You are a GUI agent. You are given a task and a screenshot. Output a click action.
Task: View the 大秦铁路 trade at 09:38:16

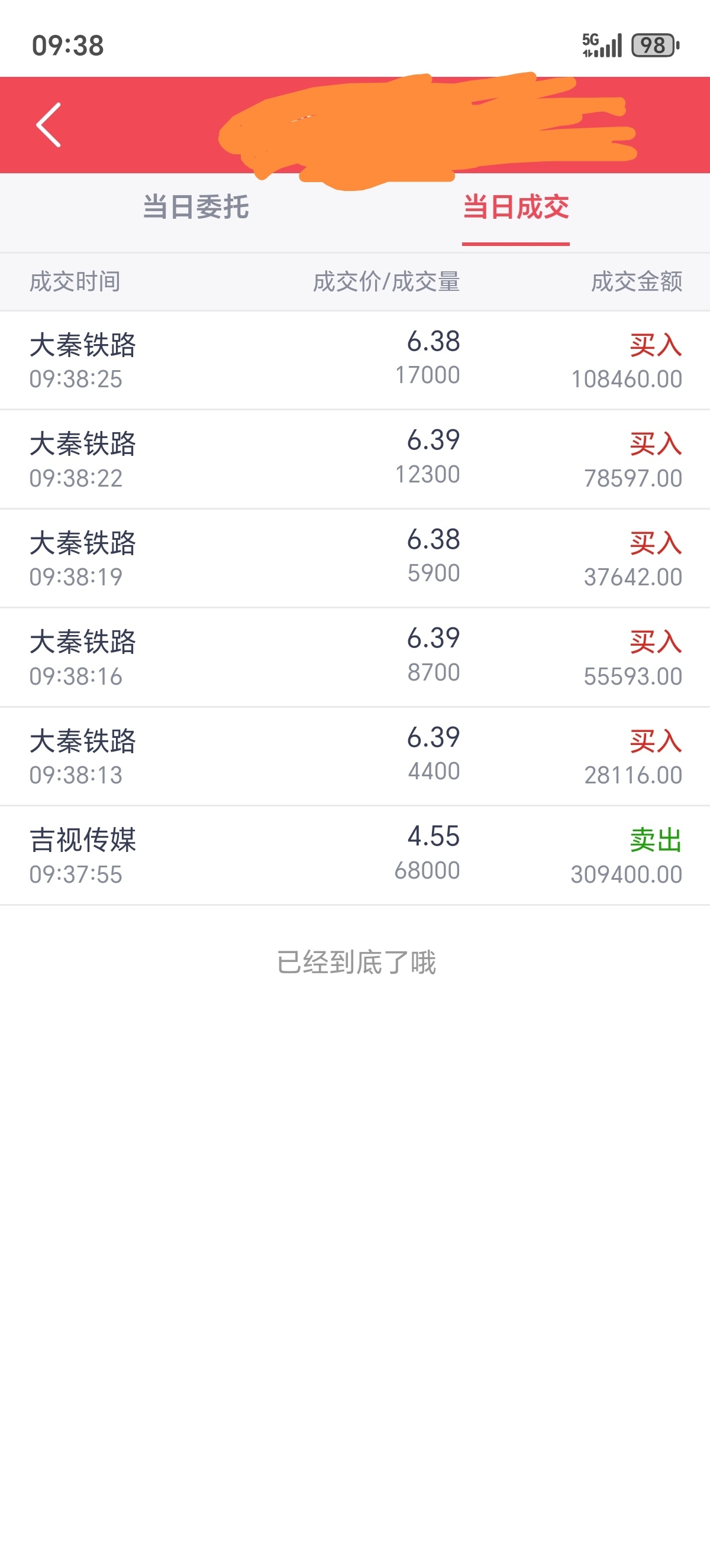[355, 657]
